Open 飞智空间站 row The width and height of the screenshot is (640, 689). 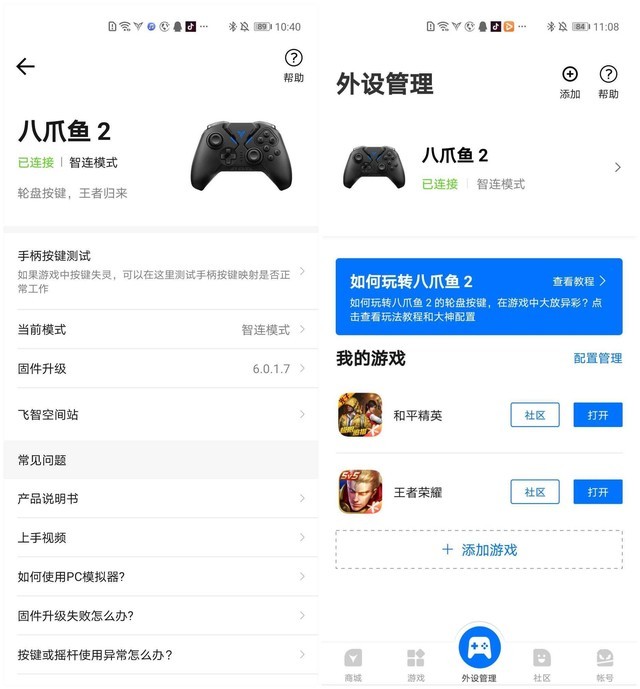[160, 414]
